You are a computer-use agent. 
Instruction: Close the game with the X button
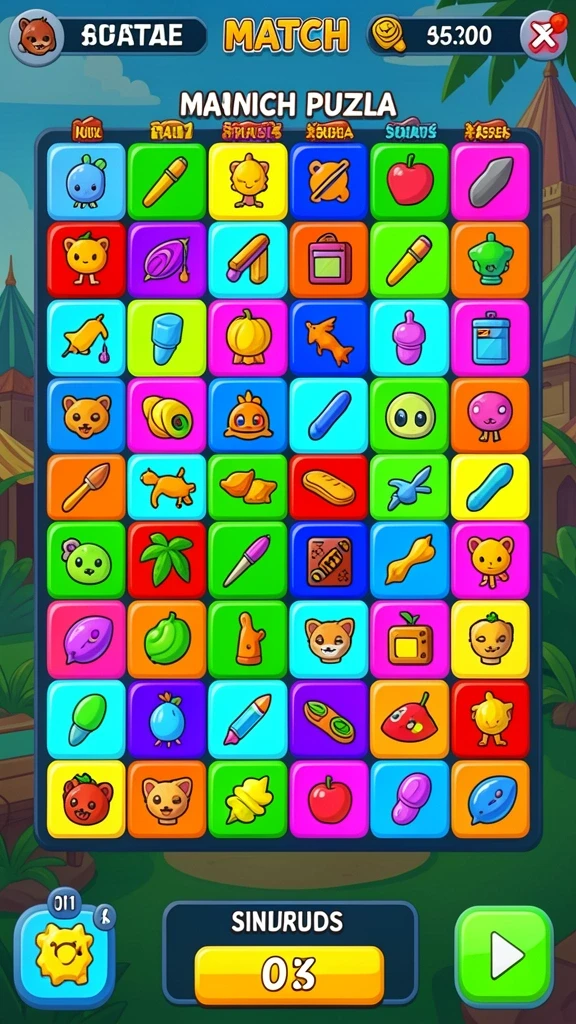coord(543,37)
